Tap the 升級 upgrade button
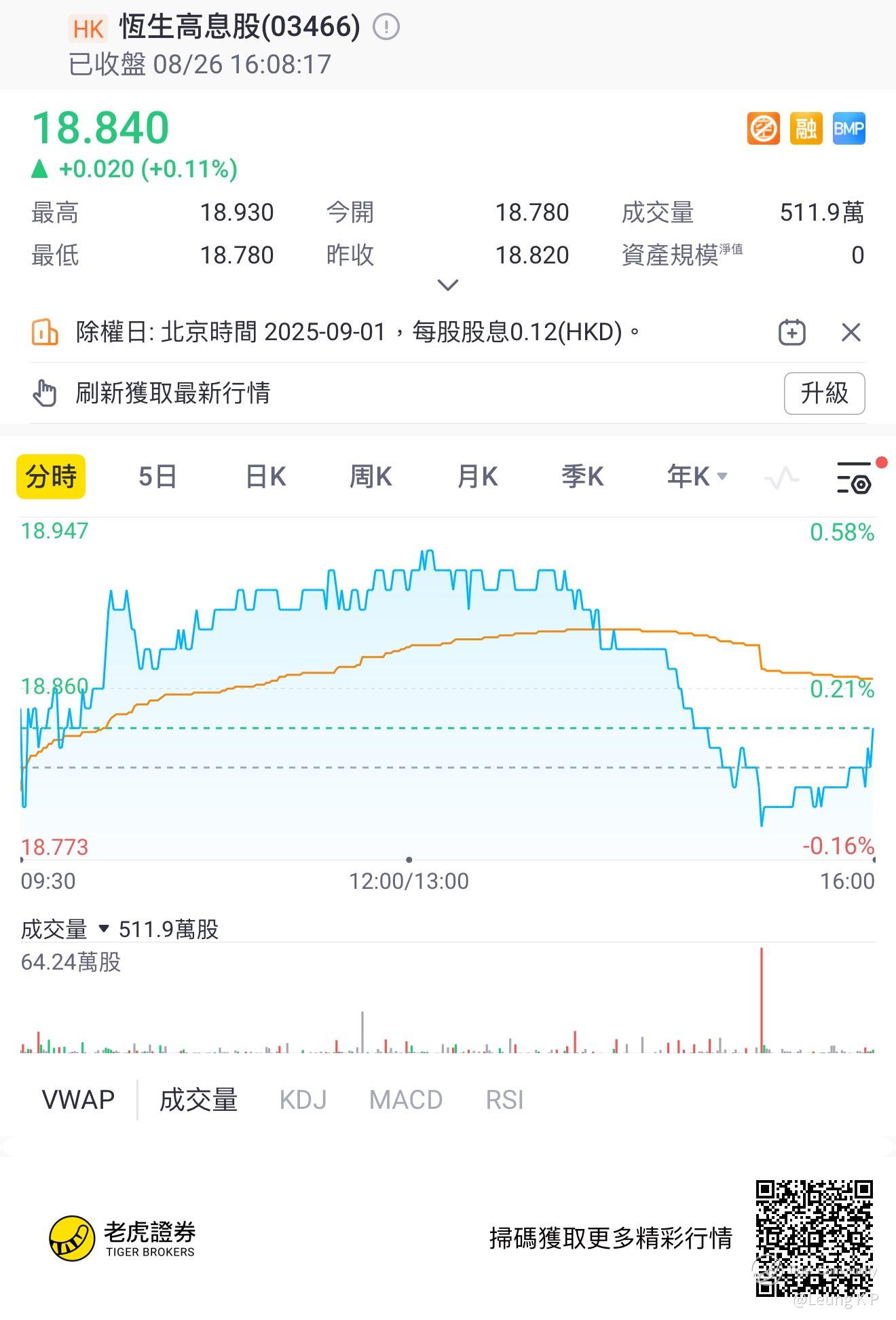Image resolution: width=896 pixels, height=1320 pixels. pos(824,393)
